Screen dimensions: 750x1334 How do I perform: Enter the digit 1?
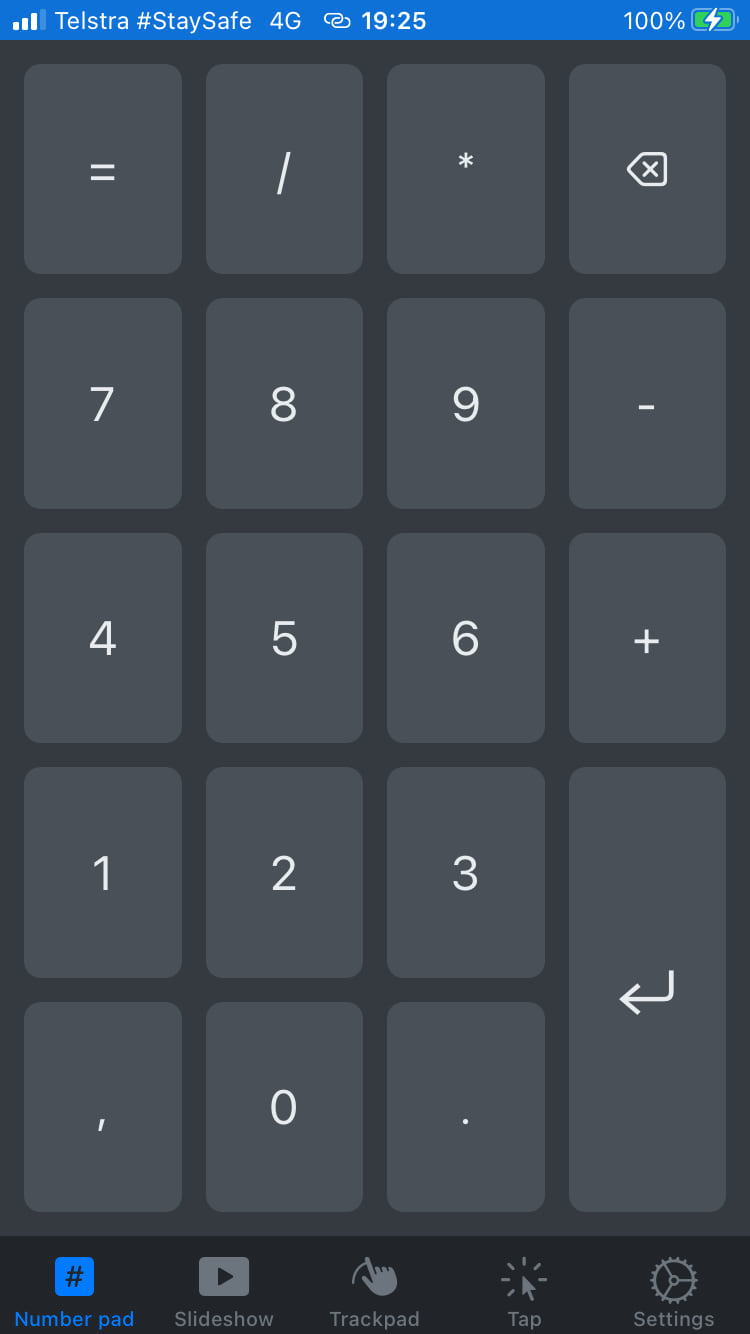coord(103,872)
